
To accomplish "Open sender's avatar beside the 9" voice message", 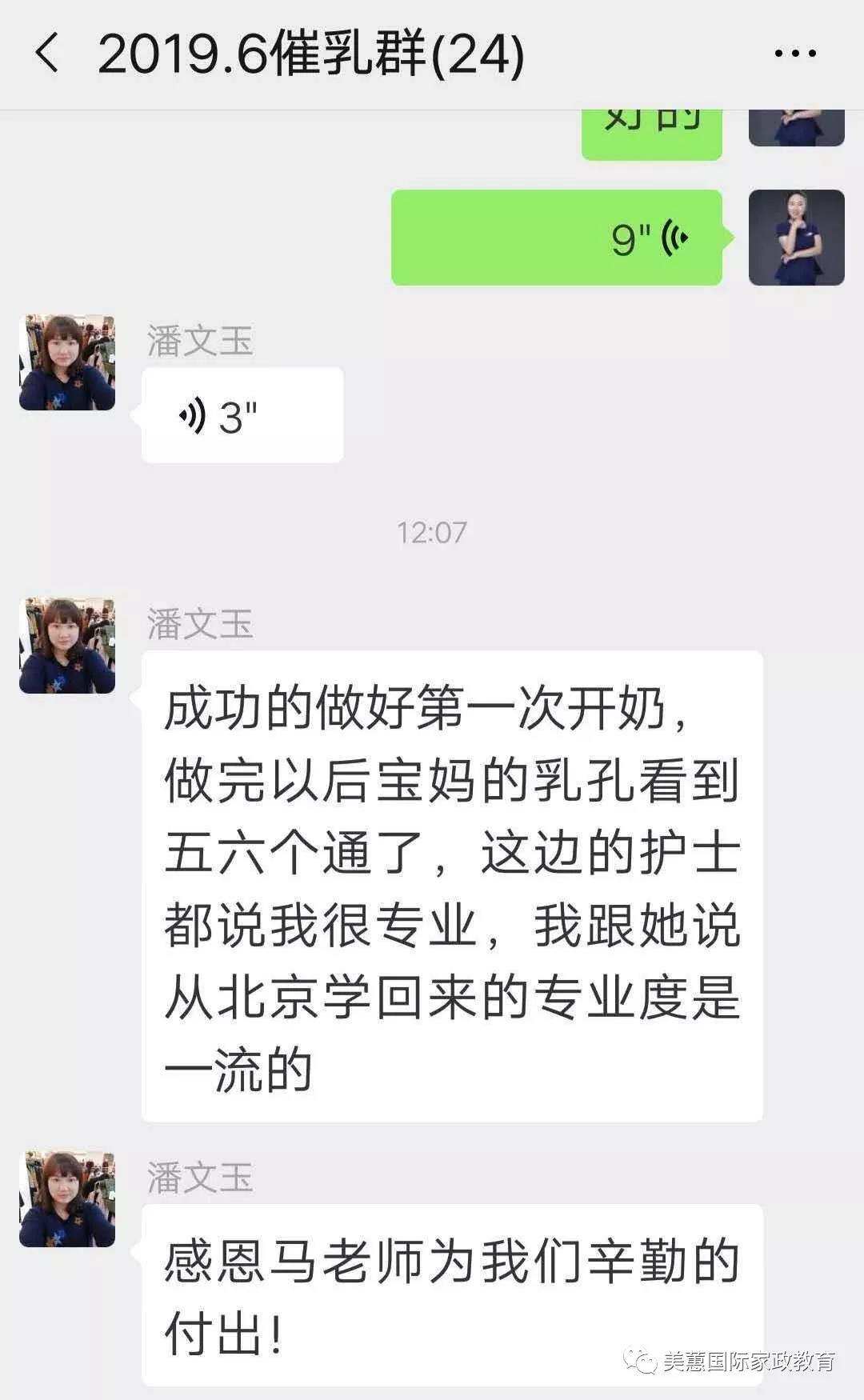I will (797, 238).
